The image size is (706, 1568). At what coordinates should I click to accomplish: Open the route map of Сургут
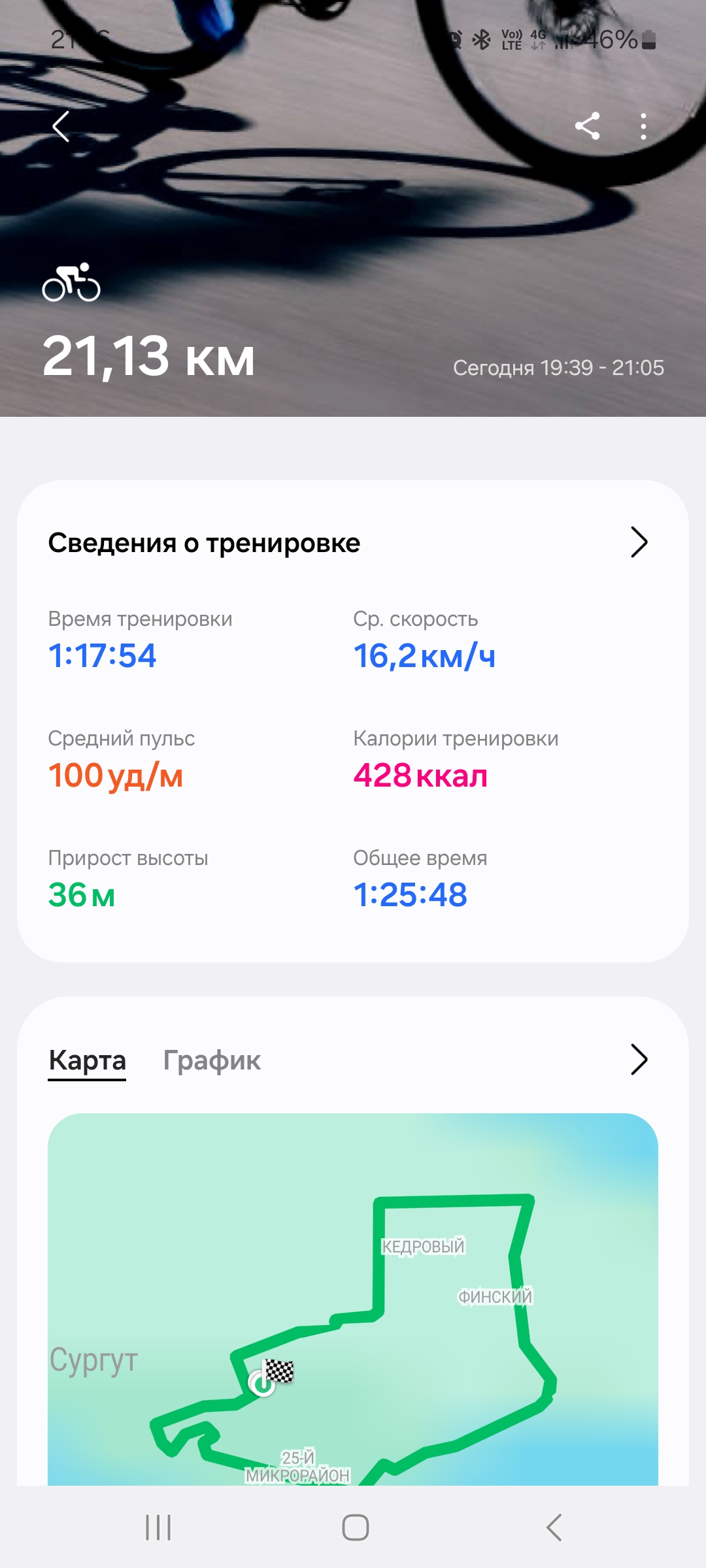[x=353, y=1299]
